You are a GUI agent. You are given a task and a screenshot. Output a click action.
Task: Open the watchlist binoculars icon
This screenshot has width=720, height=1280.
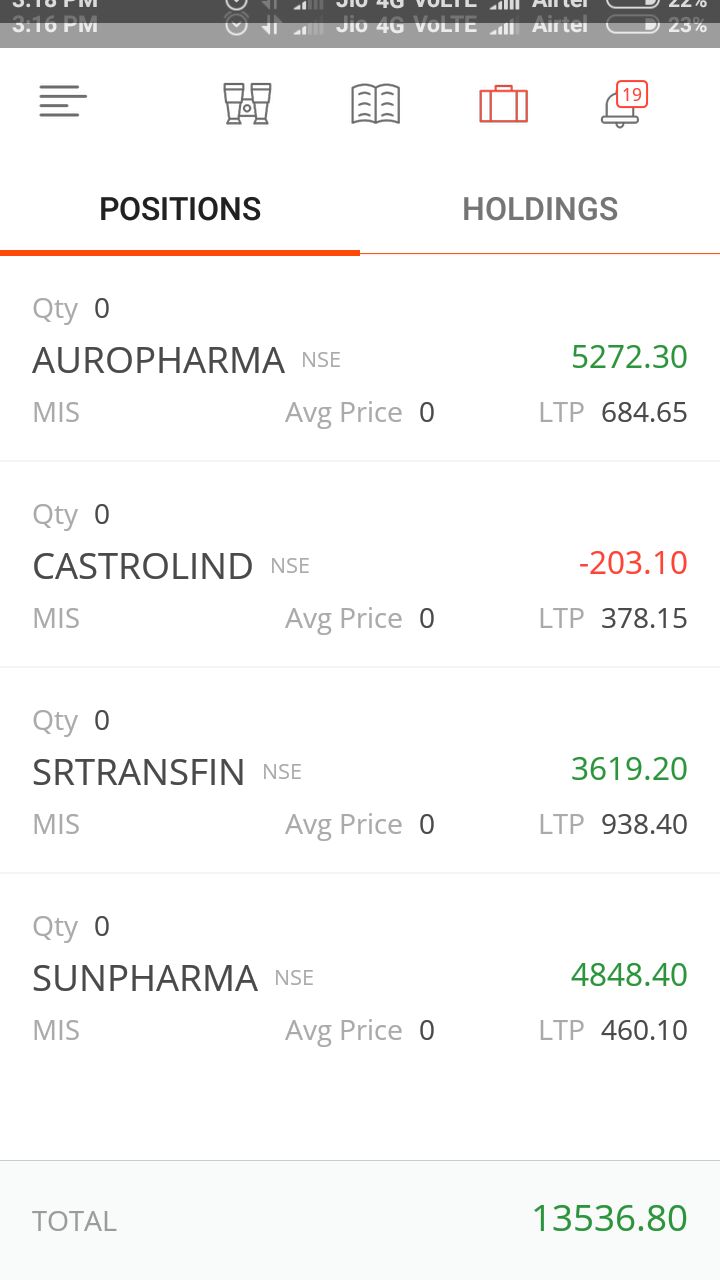(247, 103)
